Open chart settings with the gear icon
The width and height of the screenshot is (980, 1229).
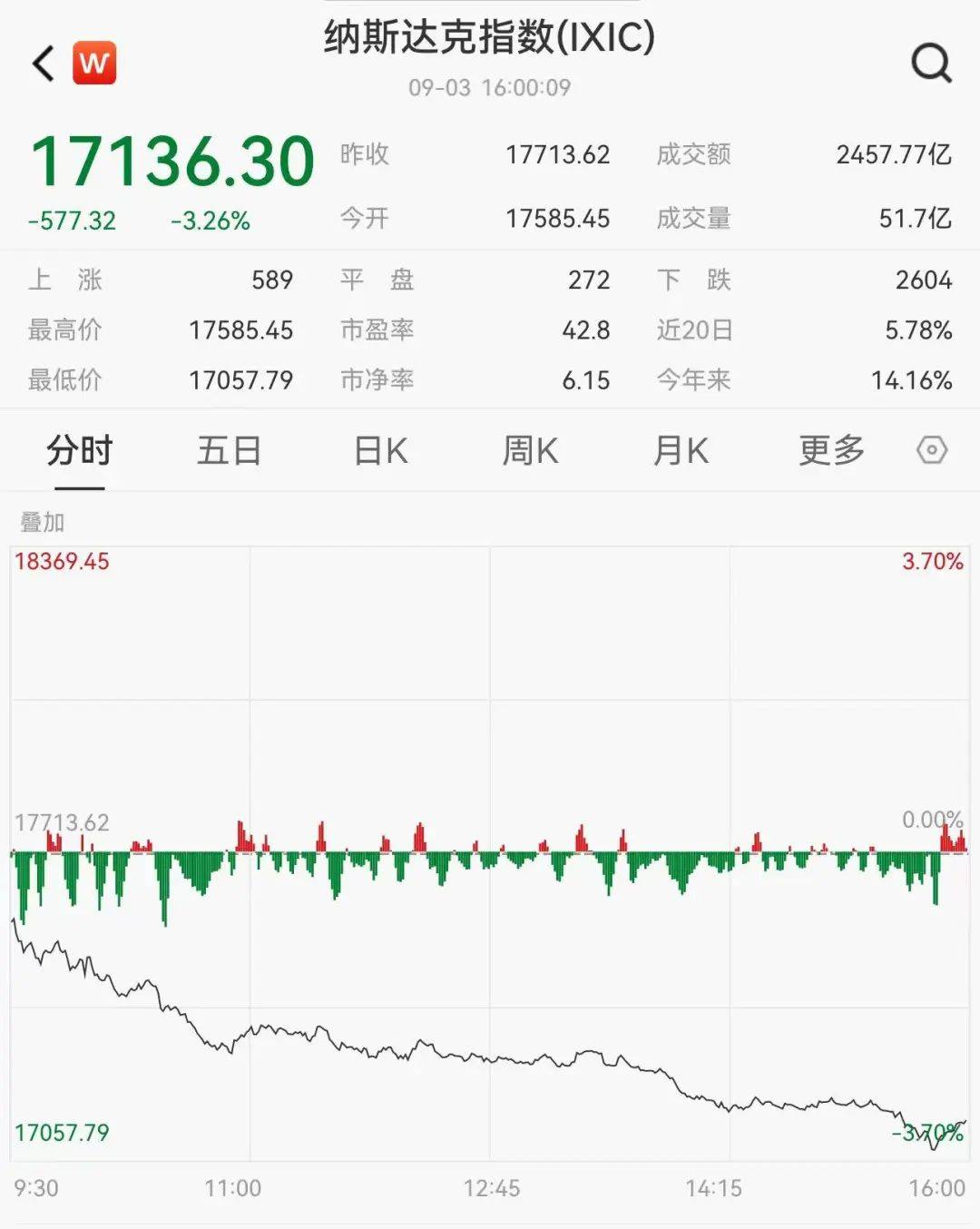tap(932, 450)
